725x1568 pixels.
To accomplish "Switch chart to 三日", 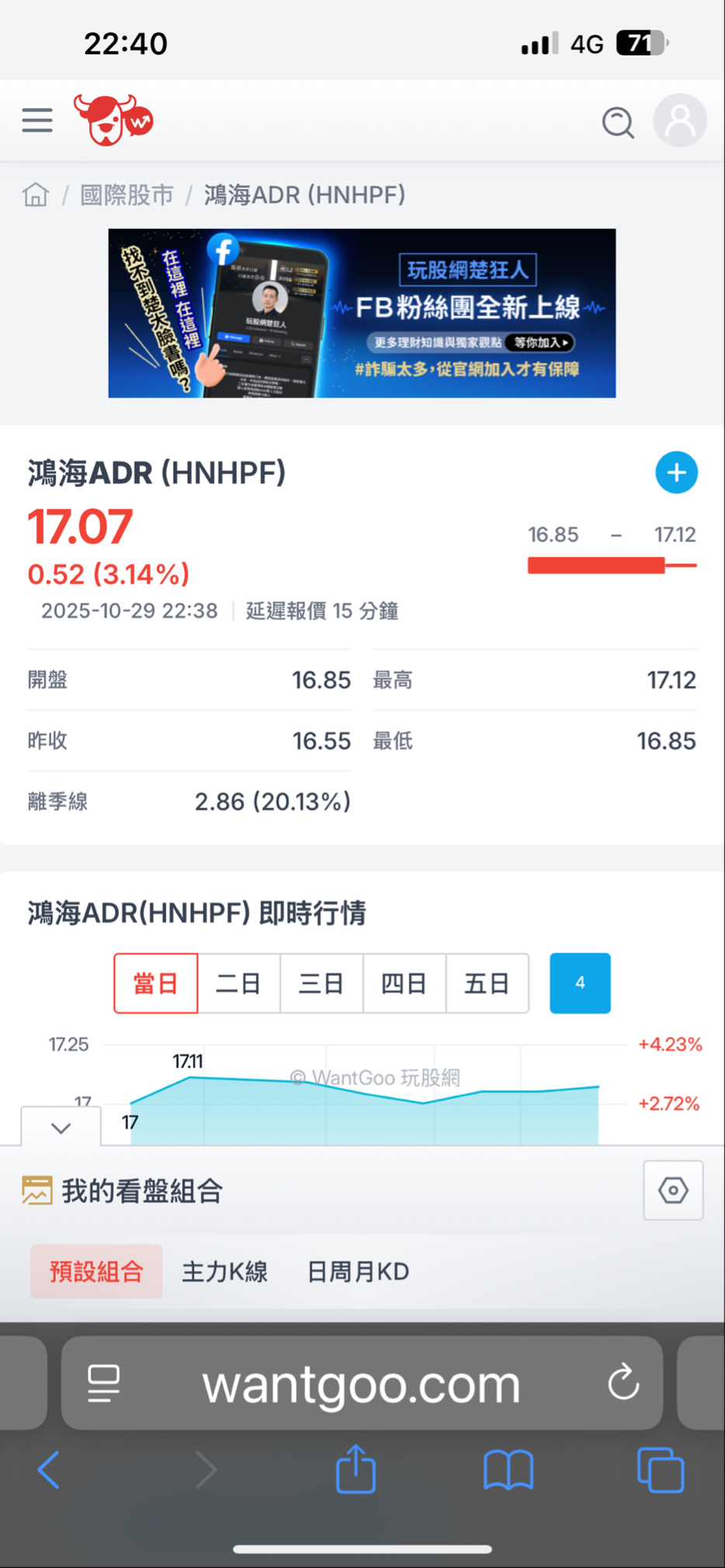I will pos(321,983).
